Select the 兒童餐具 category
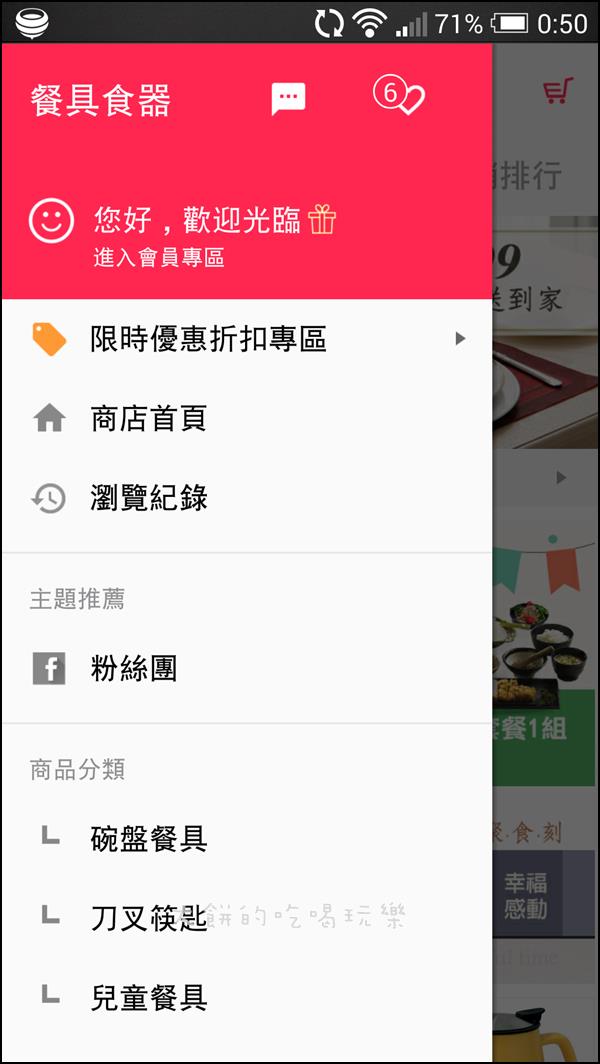This screenshot has width=600, height=1064. tap(148, 996)
